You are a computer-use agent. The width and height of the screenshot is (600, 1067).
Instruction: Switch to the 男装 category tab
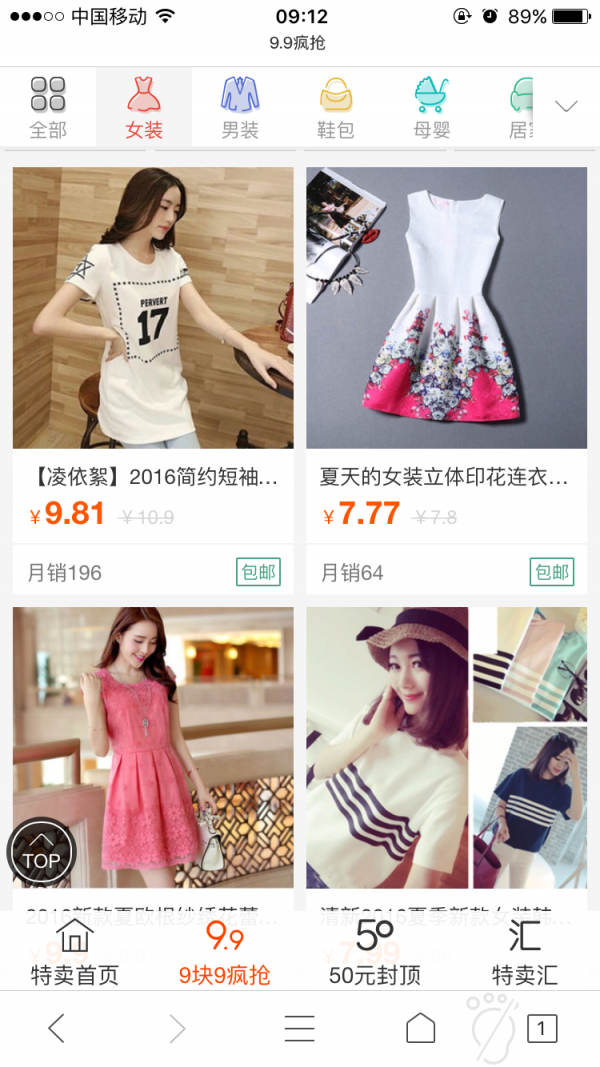[240, 107]
